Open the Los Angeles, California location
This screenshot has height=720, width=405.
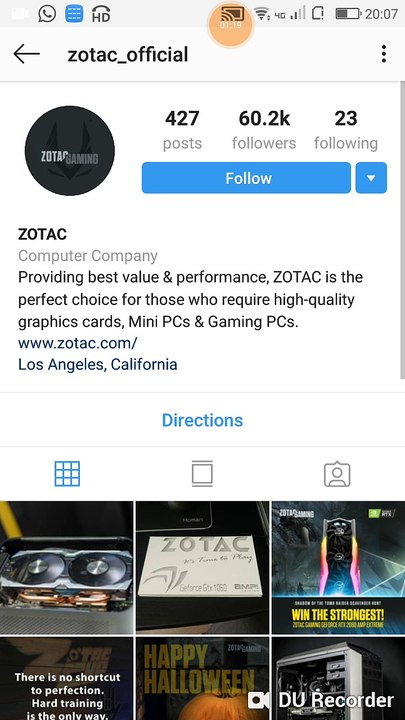(97, 365)
